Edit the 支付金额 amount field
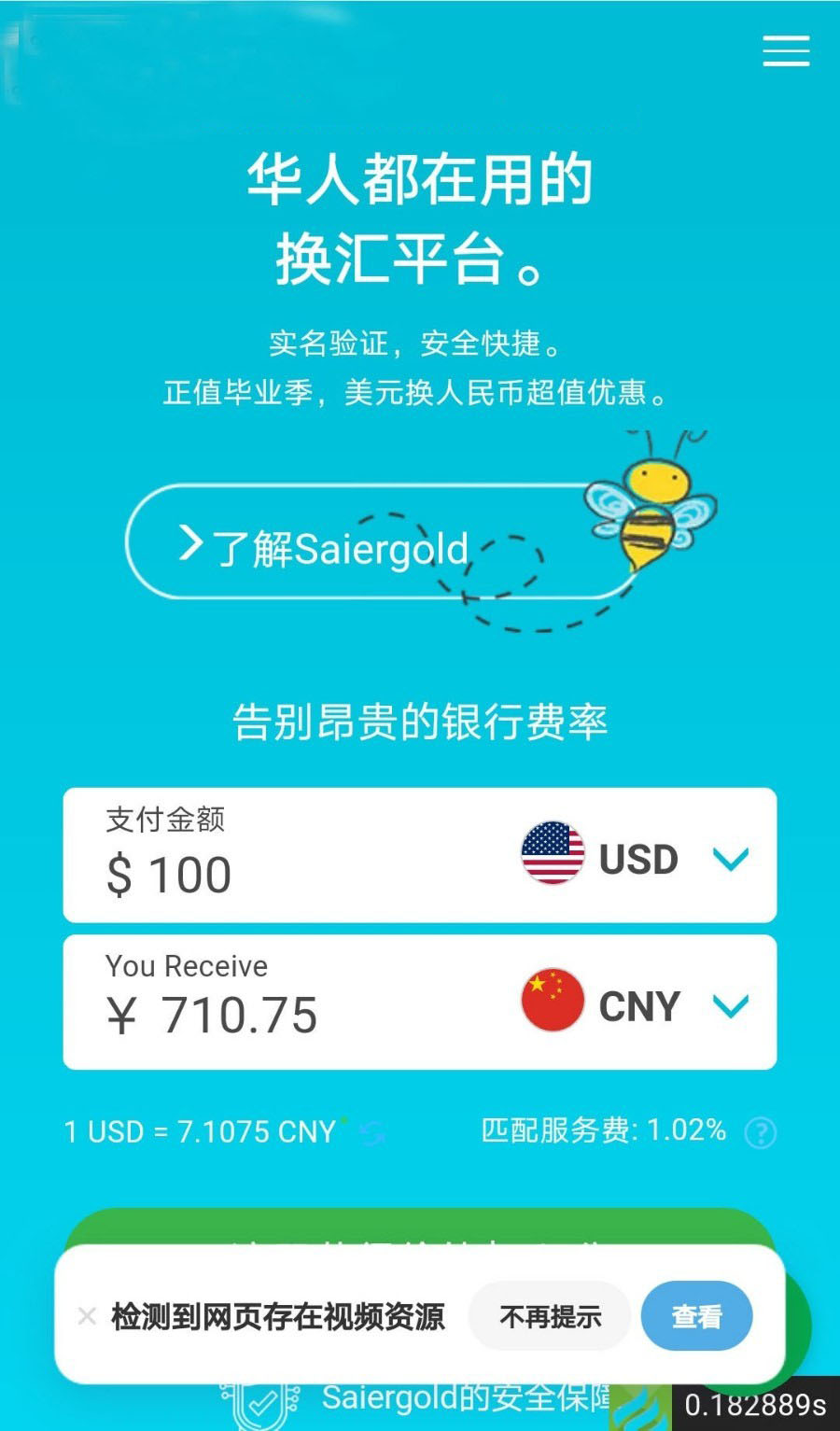Image resolution: width=840 pixels, height=1431 pixels. click(x=280, y=875)
